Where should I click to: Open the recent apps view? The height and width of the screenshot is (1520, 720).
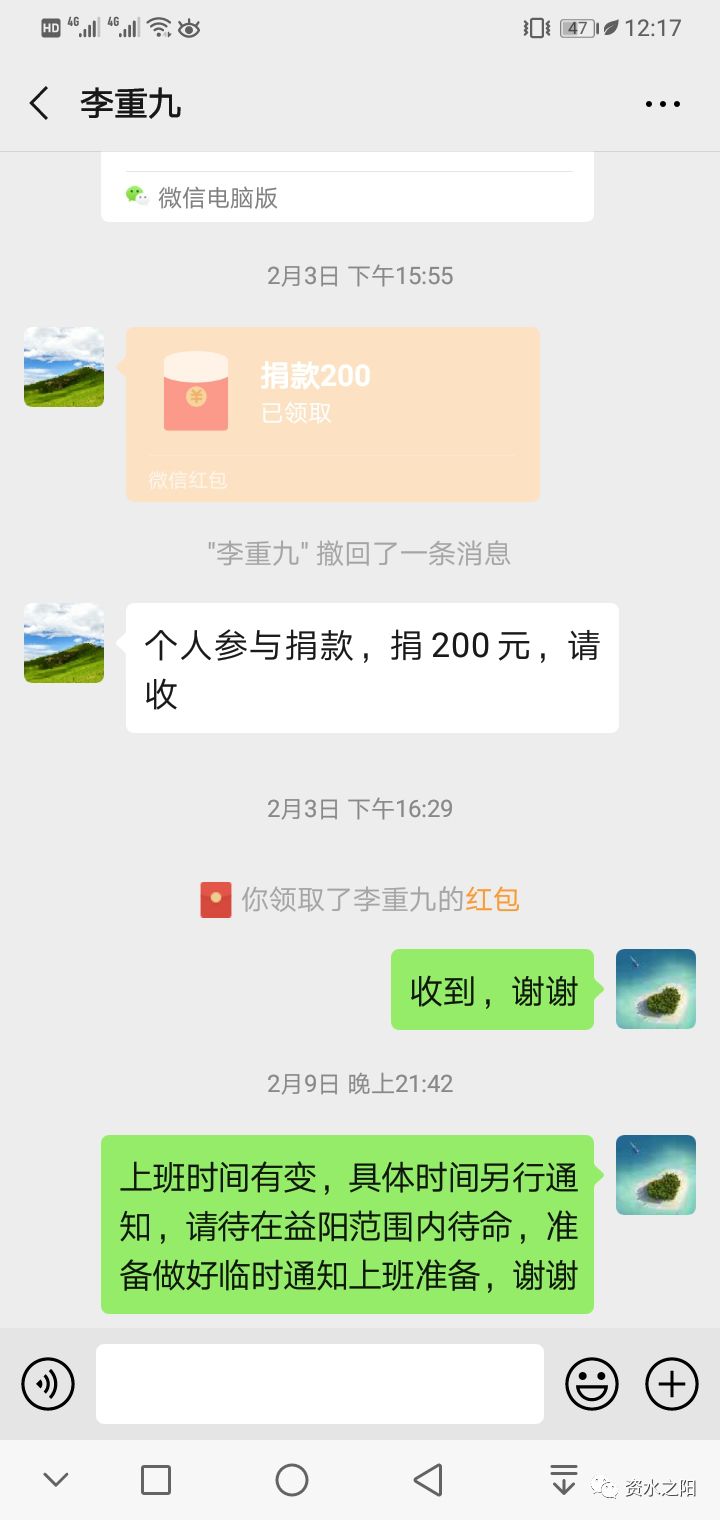point(156,1479)
